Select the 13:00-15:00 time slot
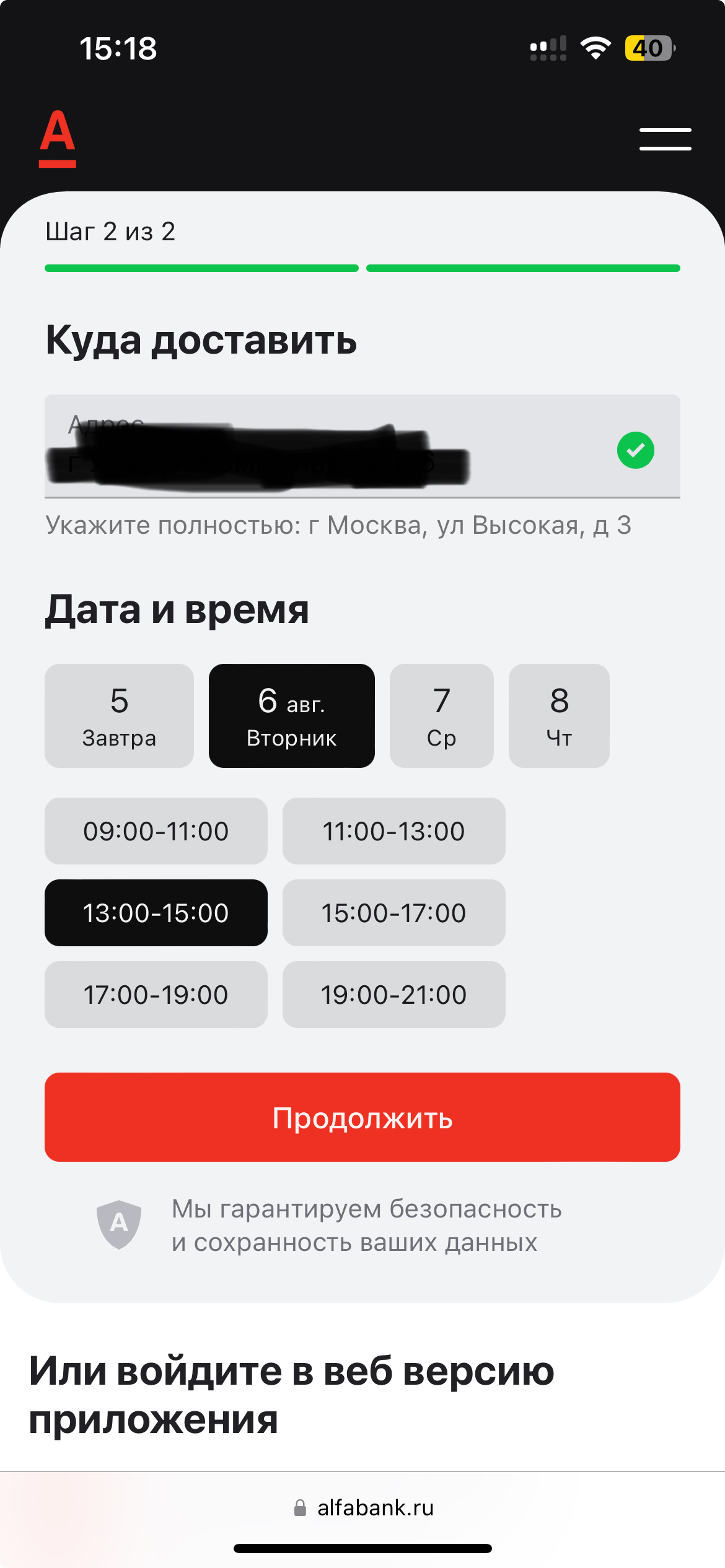 click(x=156, y=913)
